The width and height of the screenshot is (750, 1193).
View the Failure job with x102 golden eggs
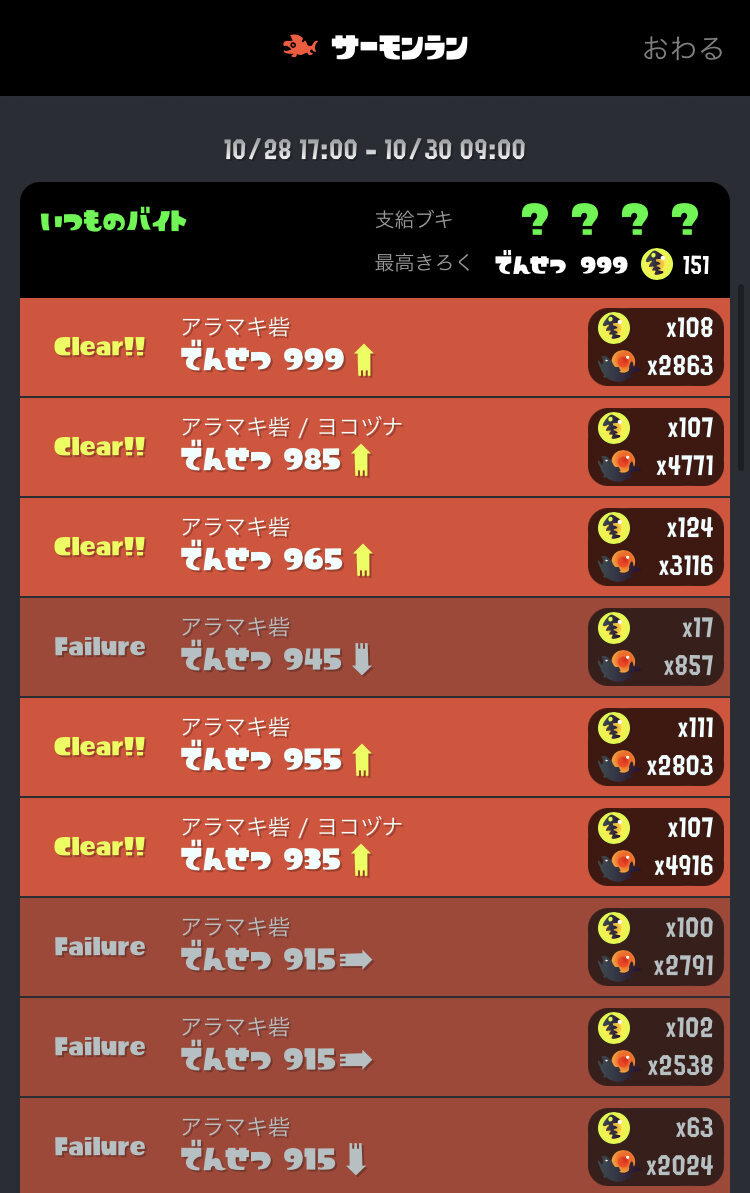[x=374, y=1047]
